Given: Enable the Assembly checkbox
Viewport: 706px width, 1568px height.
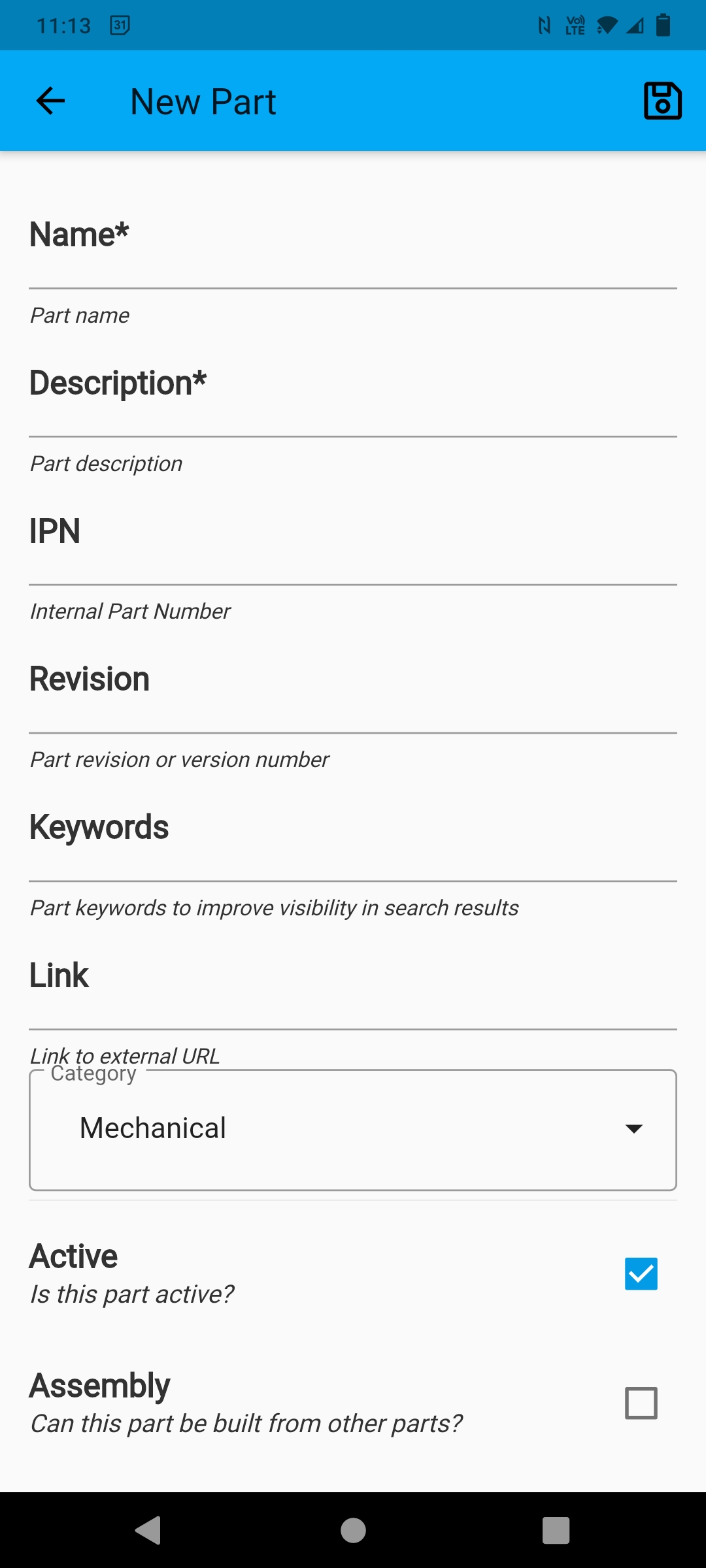Looking at the screenshot, I should point(641,1403).
